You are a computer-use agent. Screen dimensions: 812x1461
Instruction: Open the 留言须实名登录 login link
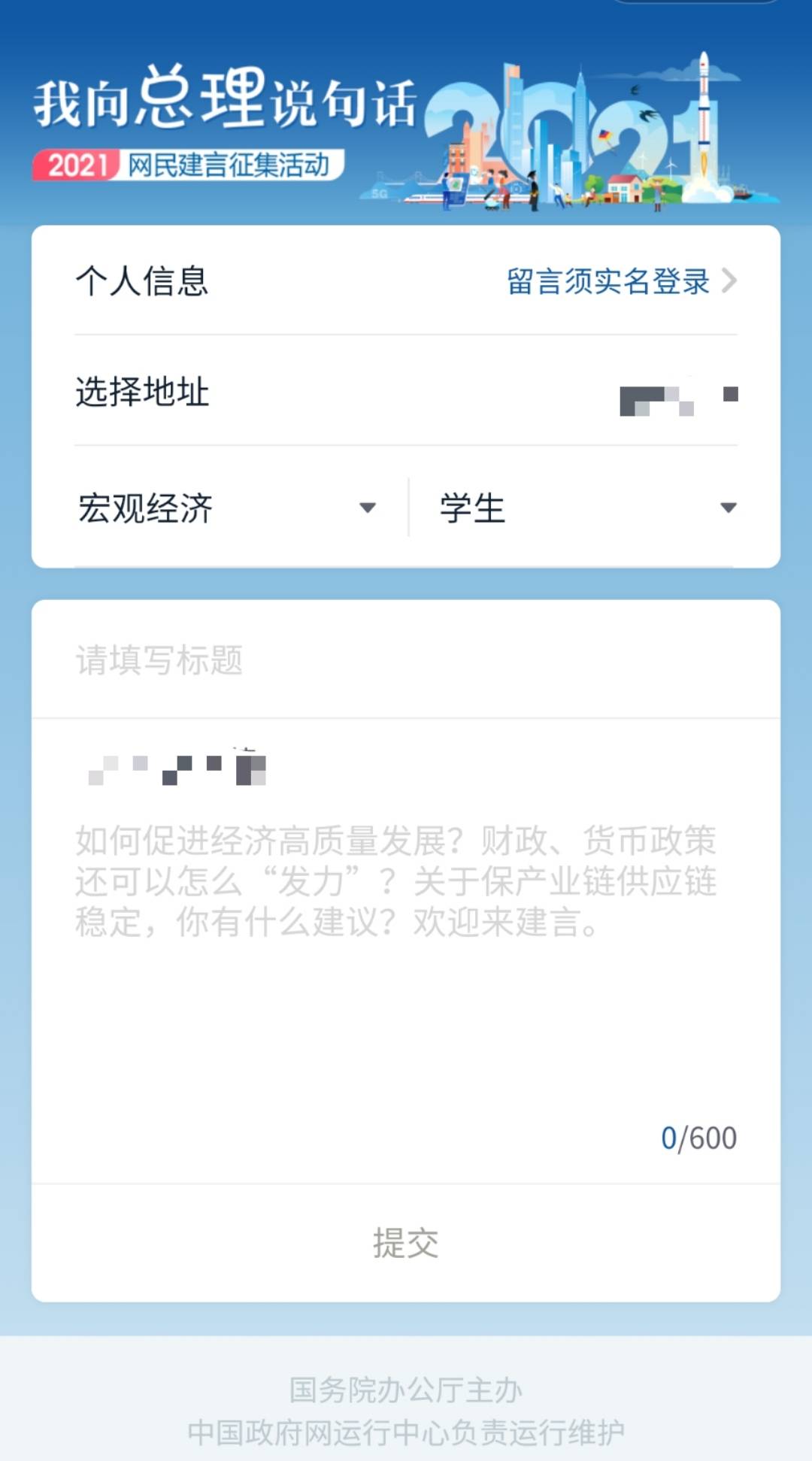tap(620, 281)
